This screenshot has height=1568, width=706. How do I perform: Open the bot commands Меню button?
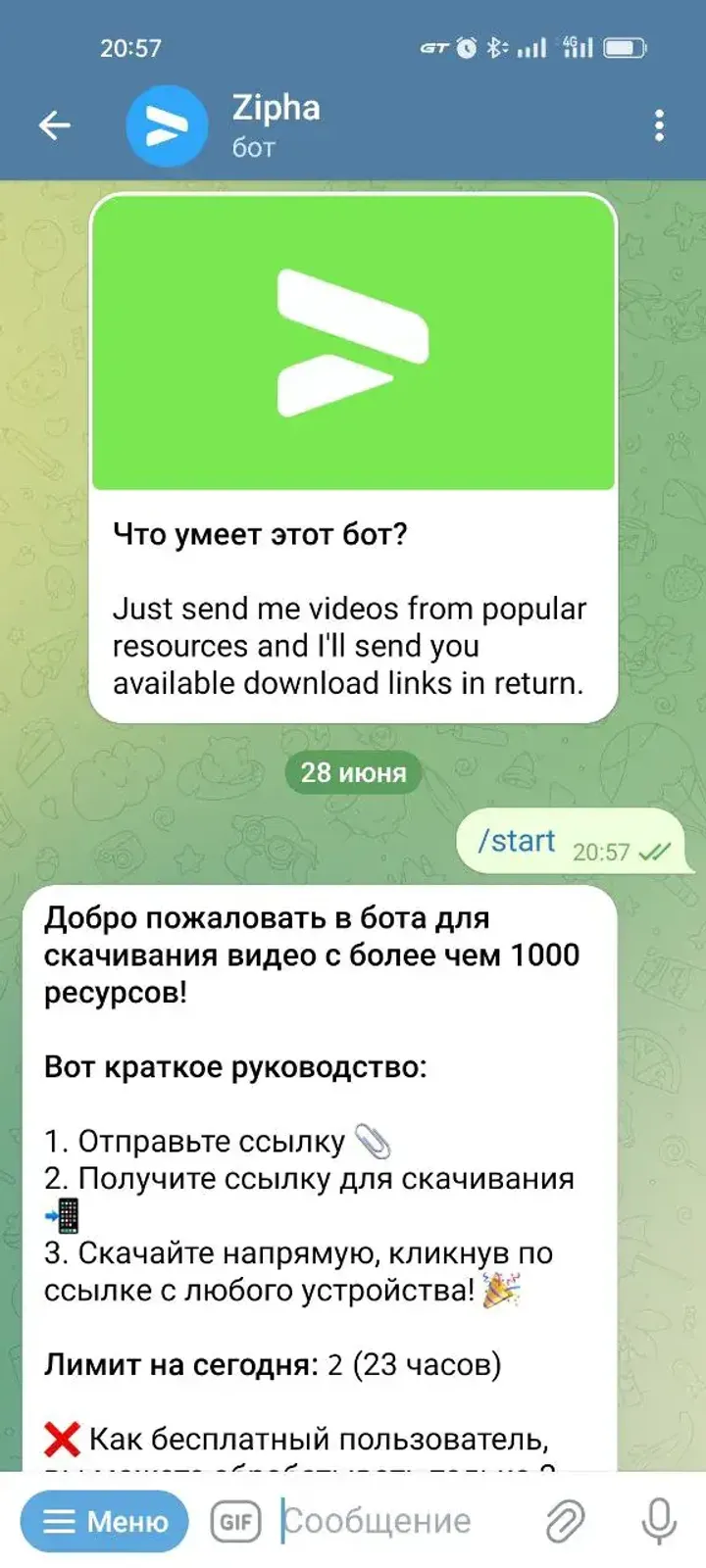pos(103,1520)
